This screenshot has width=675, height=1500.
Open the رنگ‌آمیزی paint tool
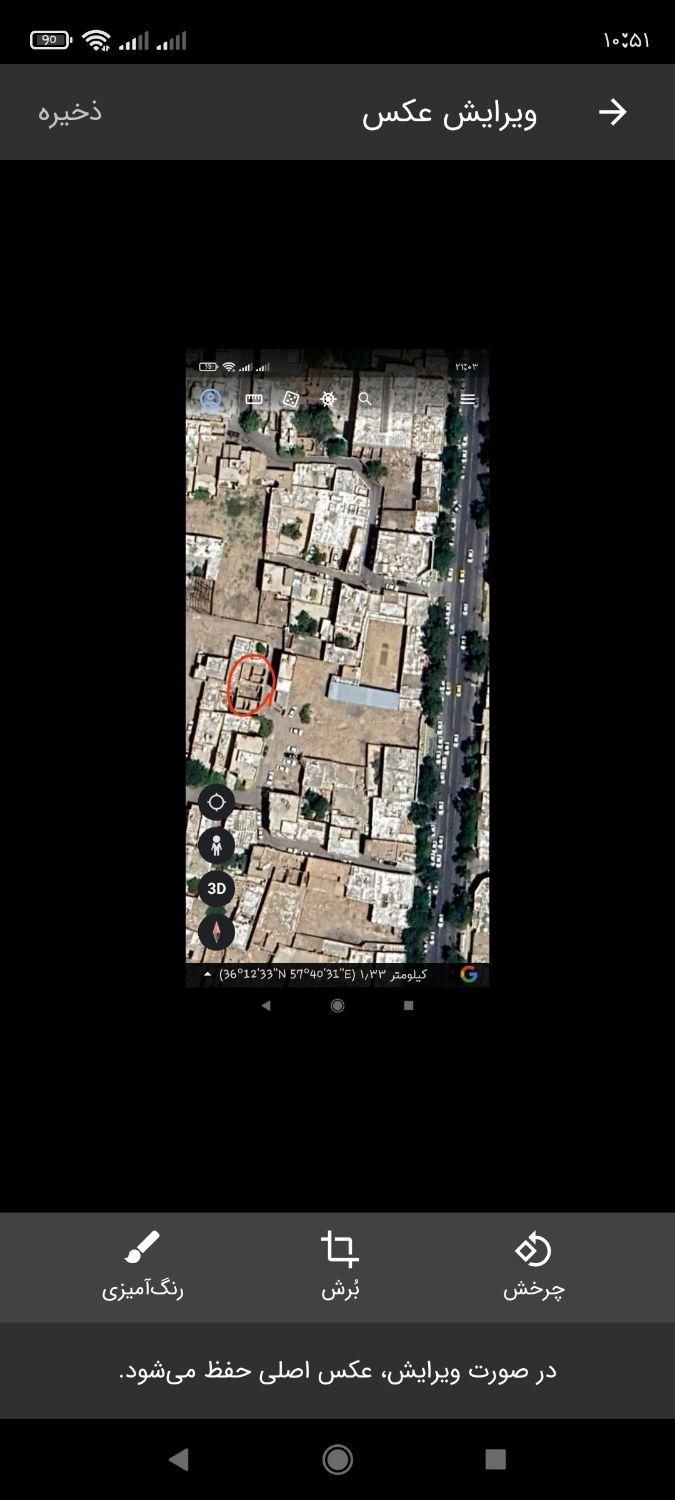coord(143,1265)
